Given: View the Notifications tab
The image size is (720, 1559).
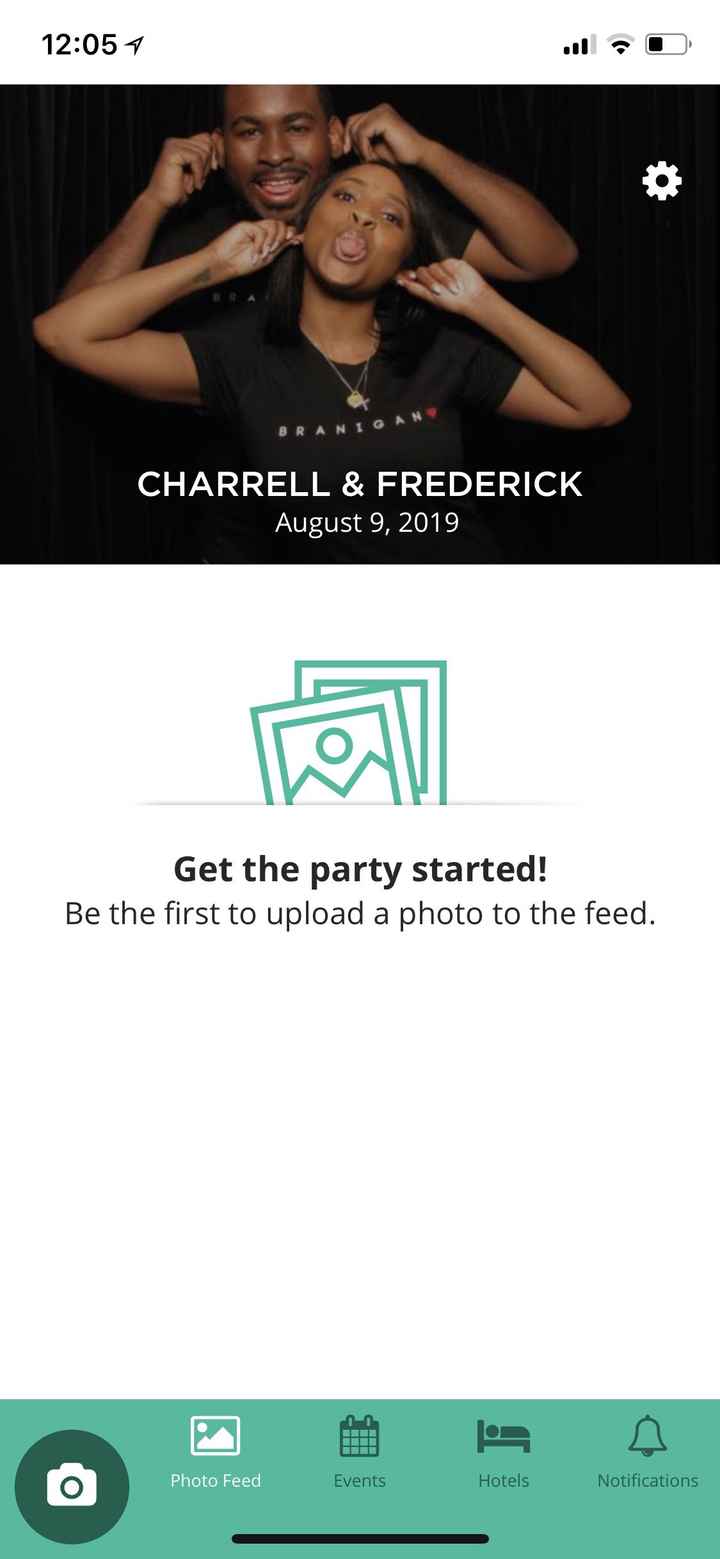Looking at the screenshot, I should [x=647, y=1452].
